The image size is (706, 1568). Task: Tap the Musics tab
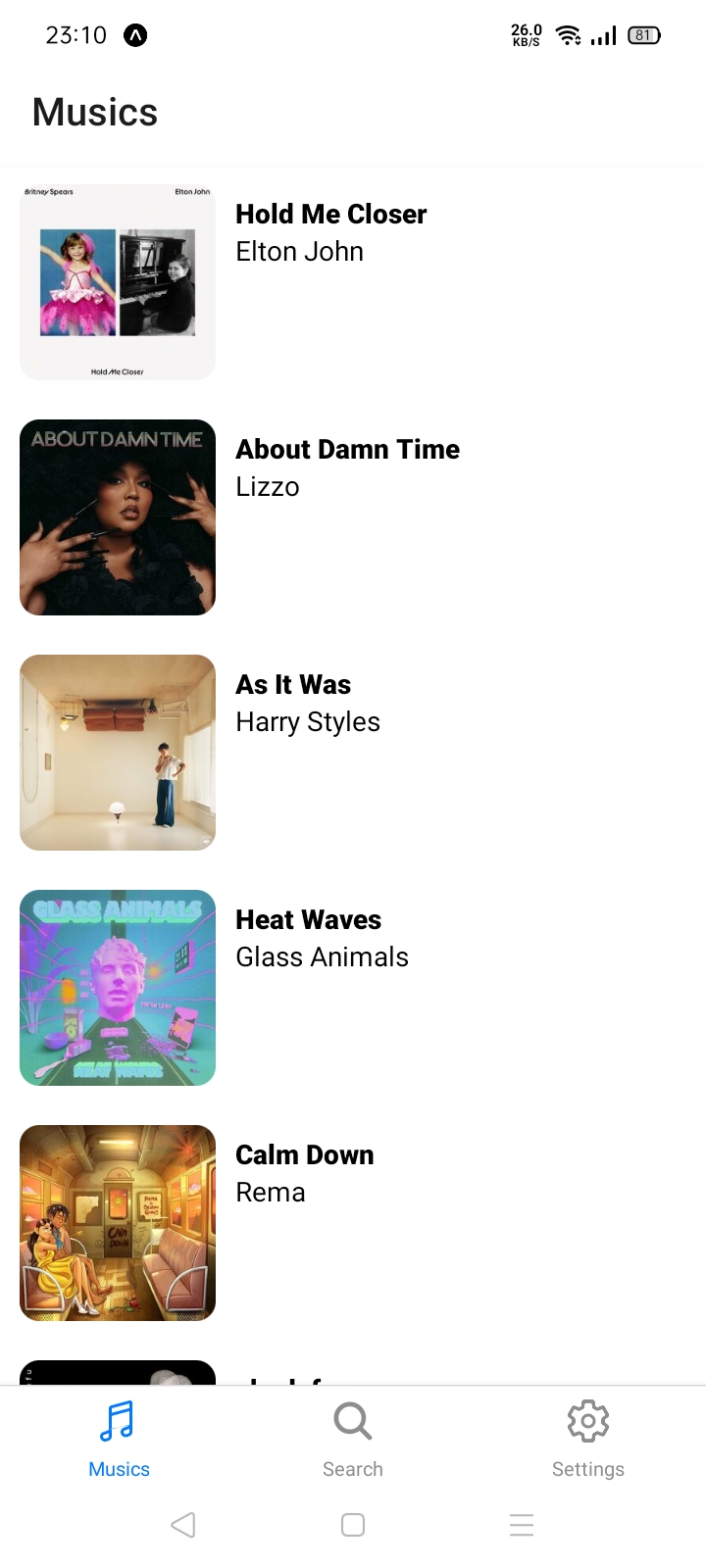pos(119,1438)
